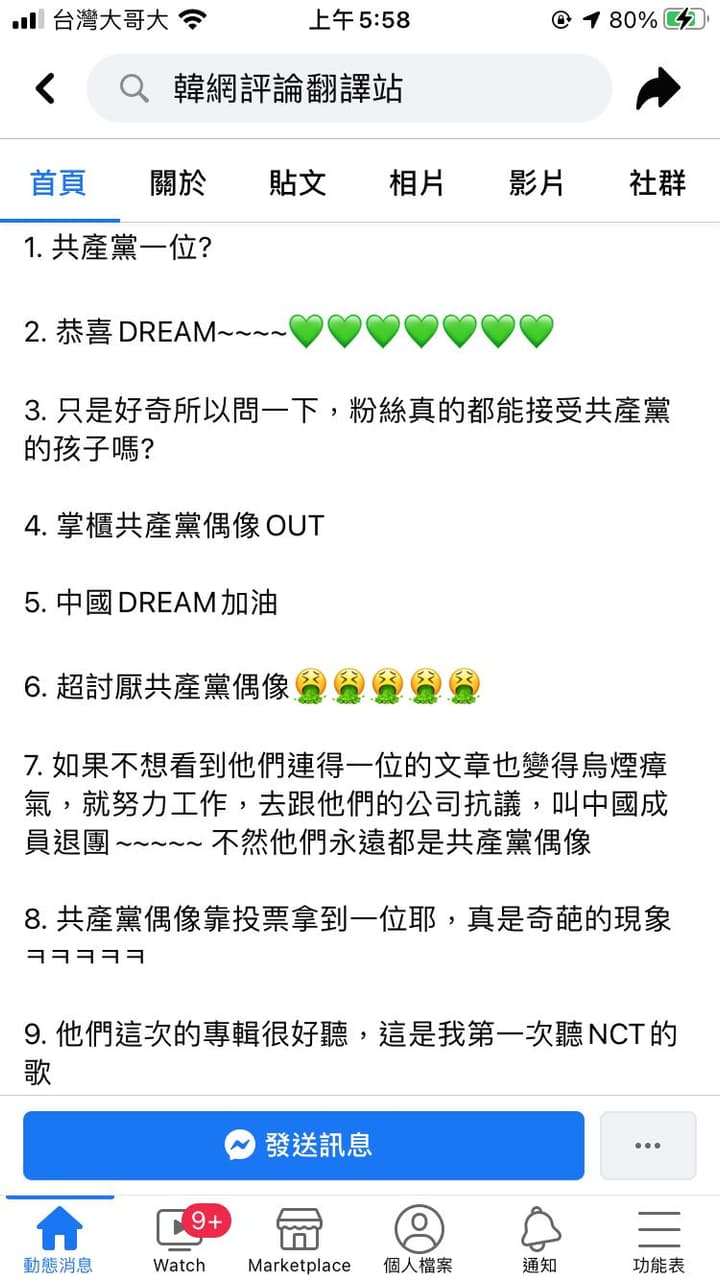Switch to Marketplace

click(x=299, y=1240)
